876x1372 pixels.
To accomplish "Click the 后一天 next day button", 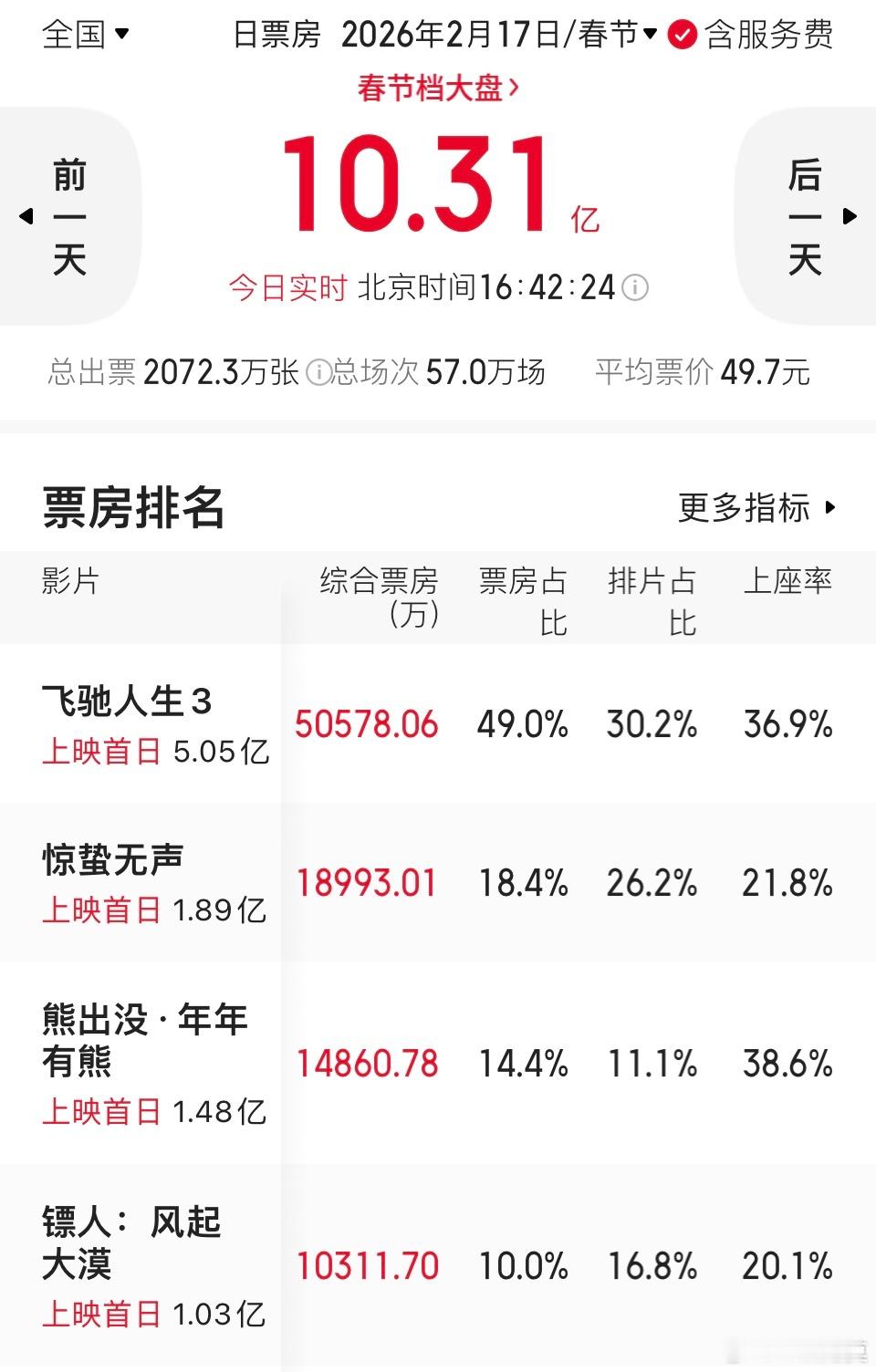I will pyautogui.click(x=806, y=219).
